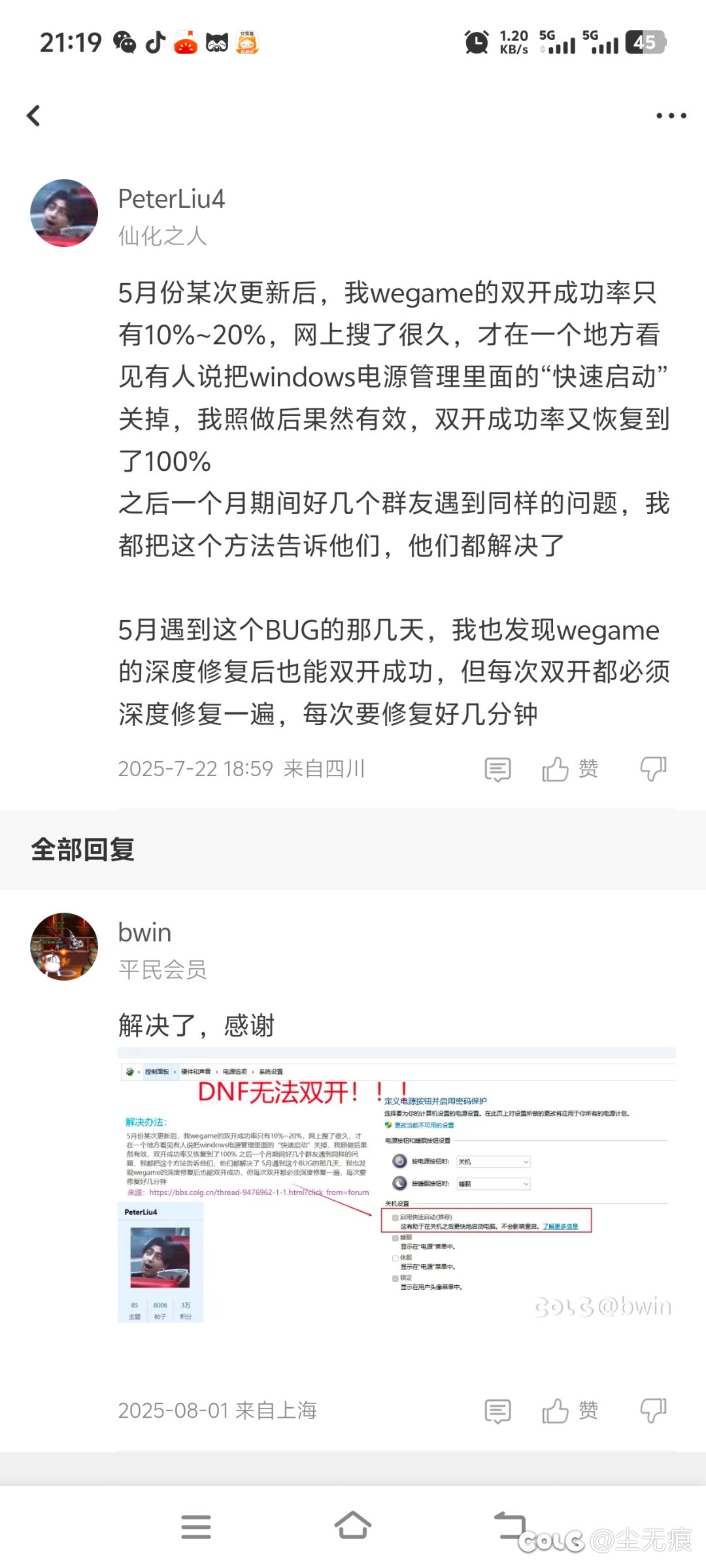The image size is (706, 1568).
Task: Go to home screen via navigation bar
Action: click(353, 1526)
